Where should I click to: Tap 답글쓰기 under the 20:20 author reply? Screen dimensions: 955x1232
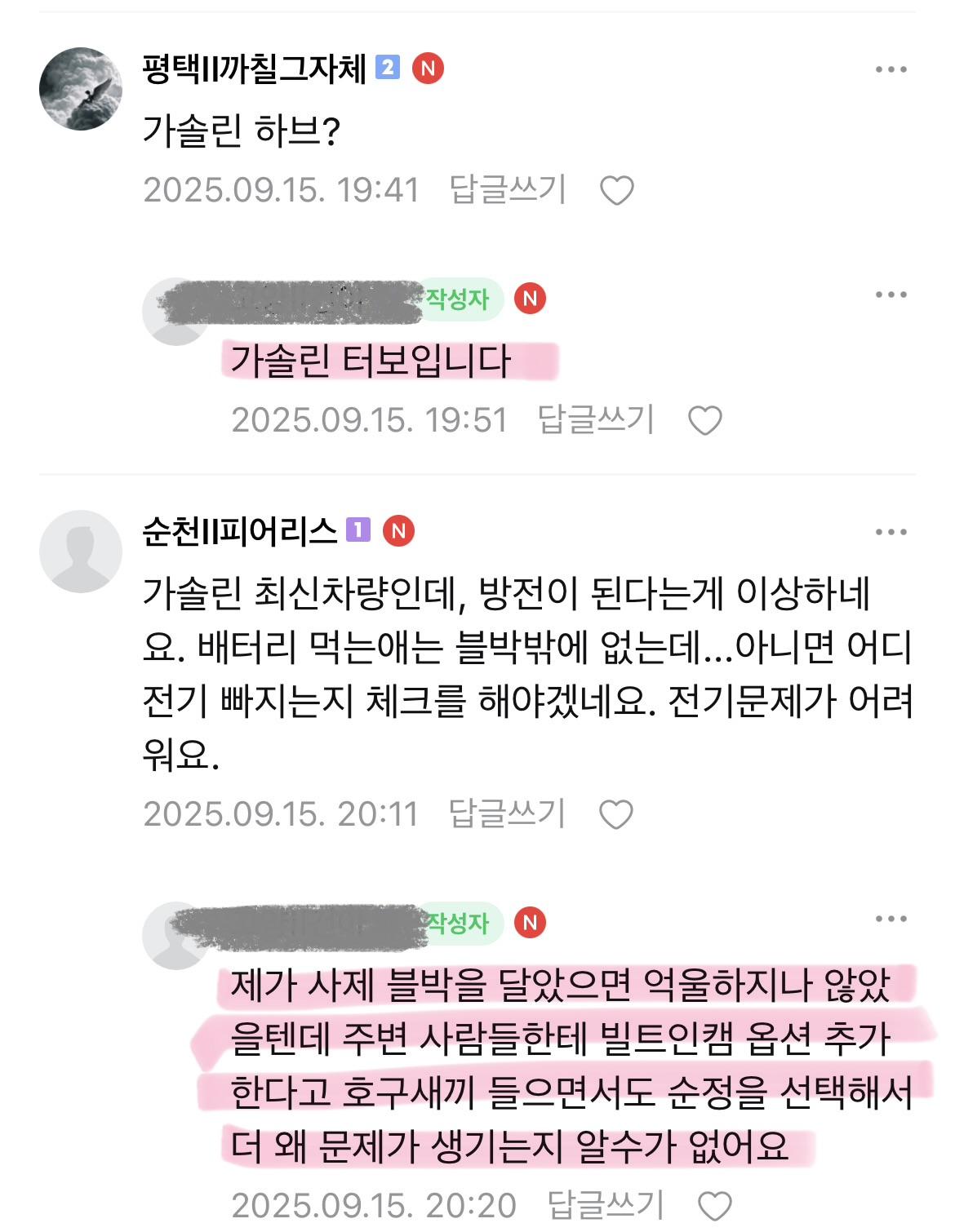(605, 1205)
